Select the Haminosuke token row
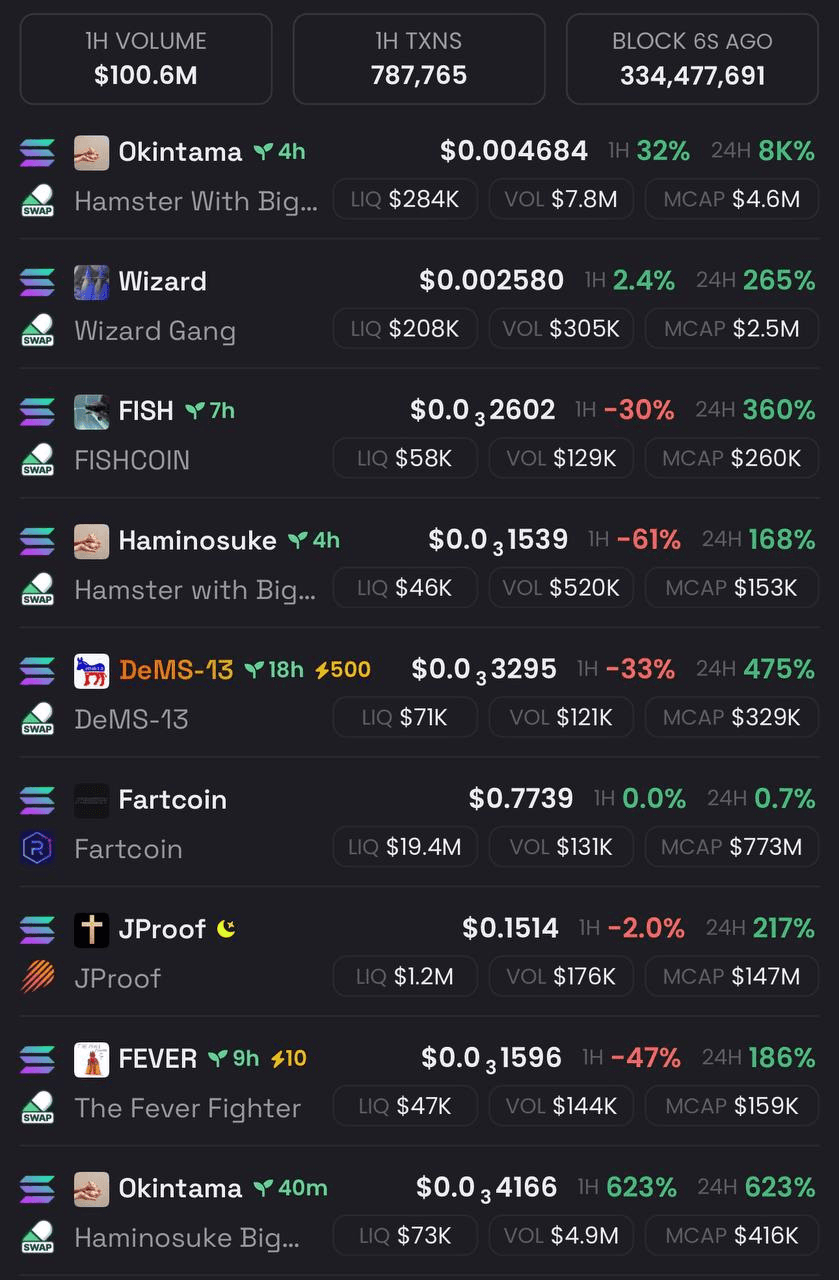Viewport: 839px width, 1280px height. [197, 541]
